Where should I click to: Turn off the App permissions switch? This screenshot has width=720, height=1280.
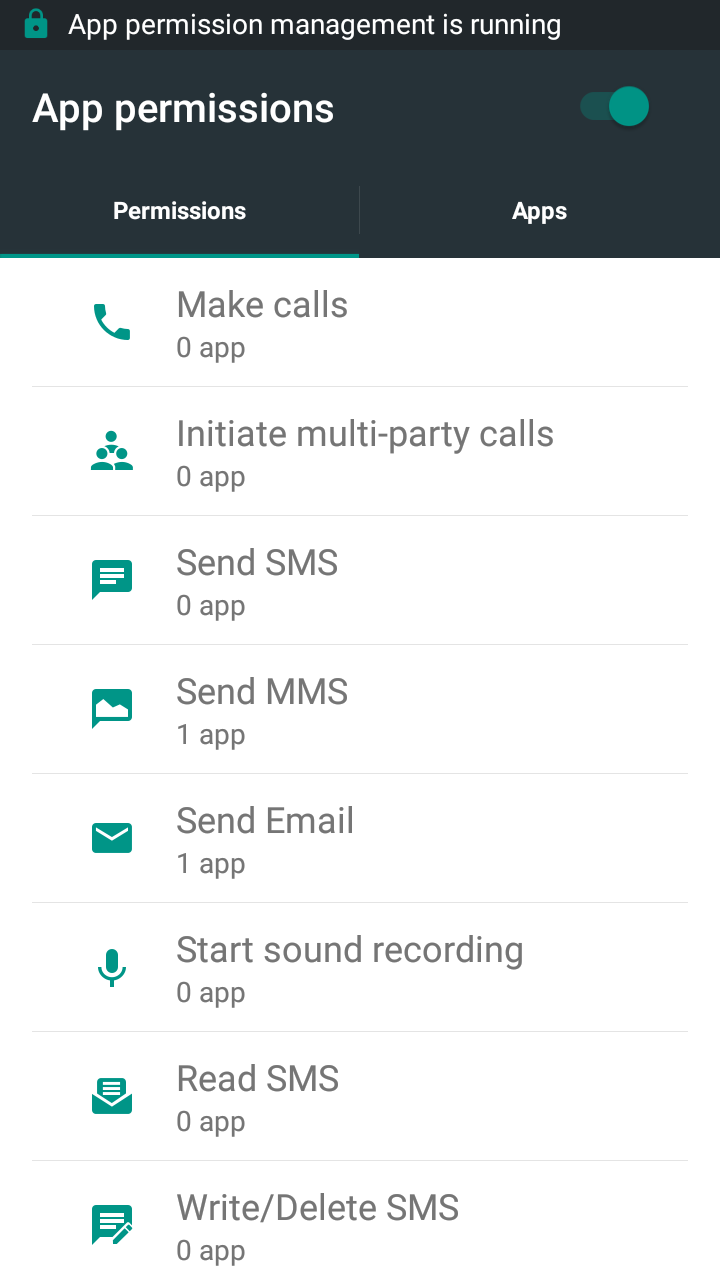[615, 107]
